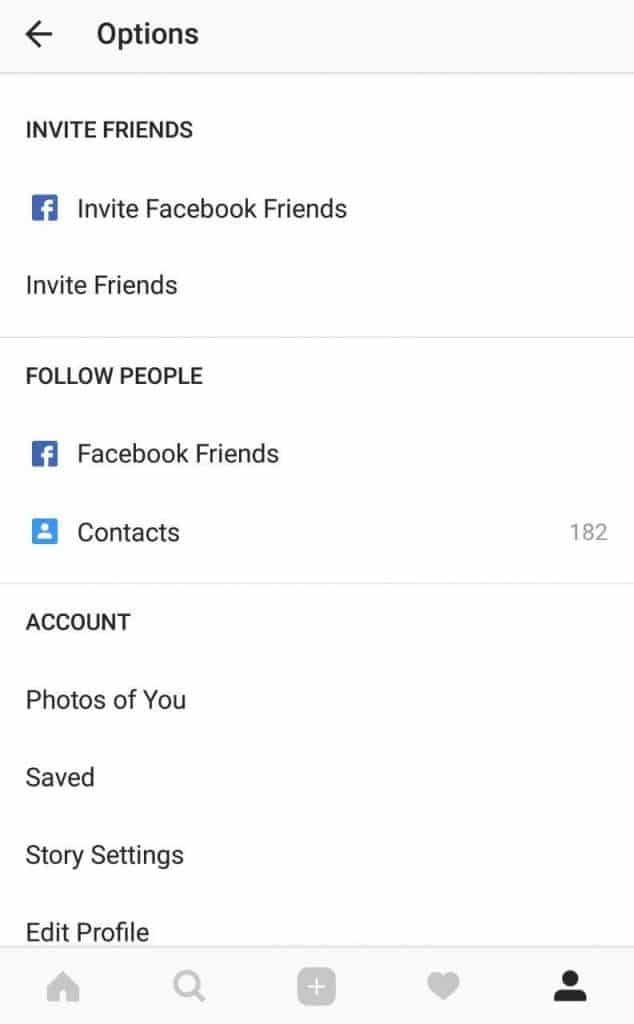
Task: Switch to the Search tab
Action: click(x=189, y=986)
